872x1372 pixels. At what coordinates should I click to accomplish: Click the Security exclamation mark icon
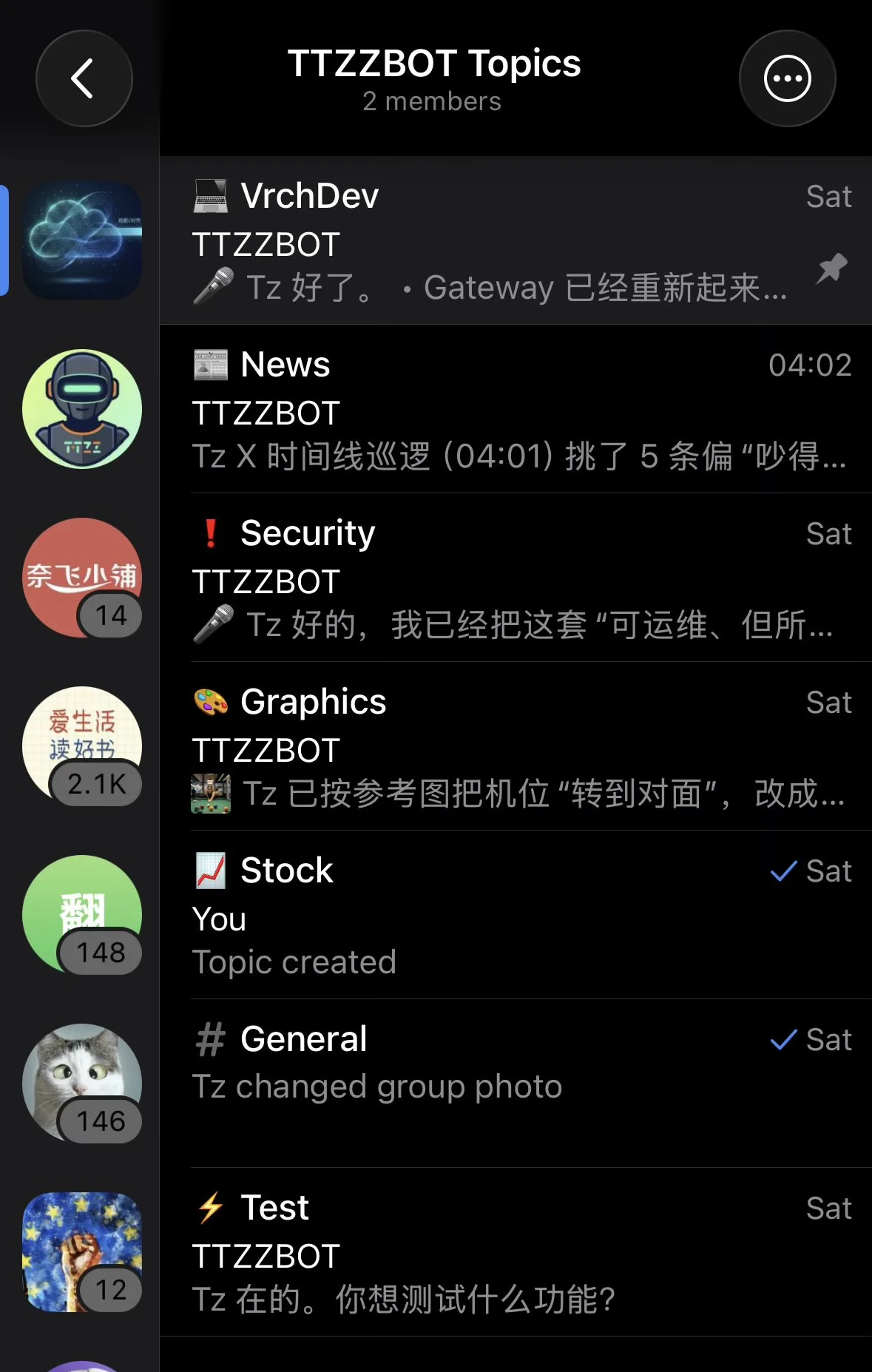click(x=212, y=533)
